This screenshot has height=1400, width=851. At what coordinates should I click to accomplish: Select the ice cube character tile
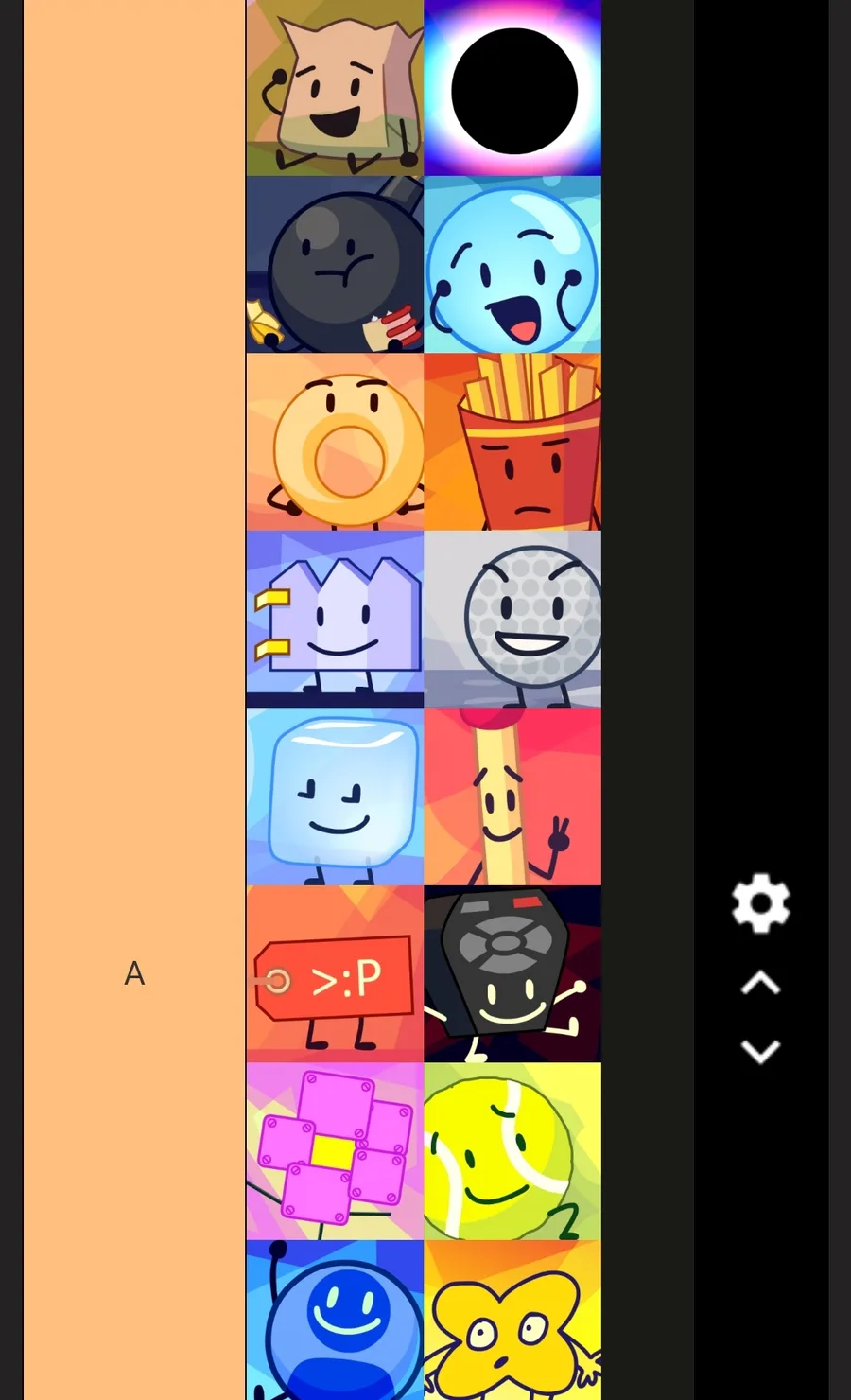pos(335,796)
